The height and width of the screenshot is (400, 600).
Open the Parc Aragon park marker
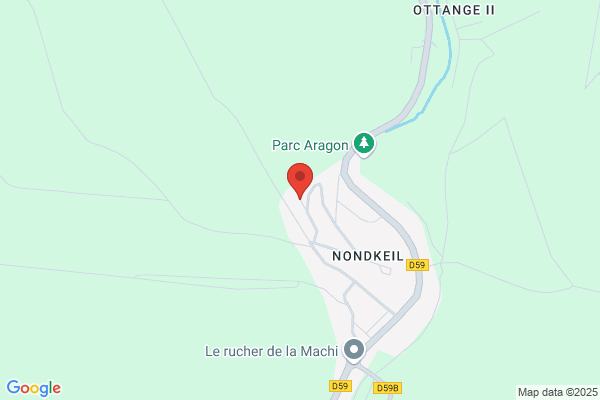[x=364, y=144]
